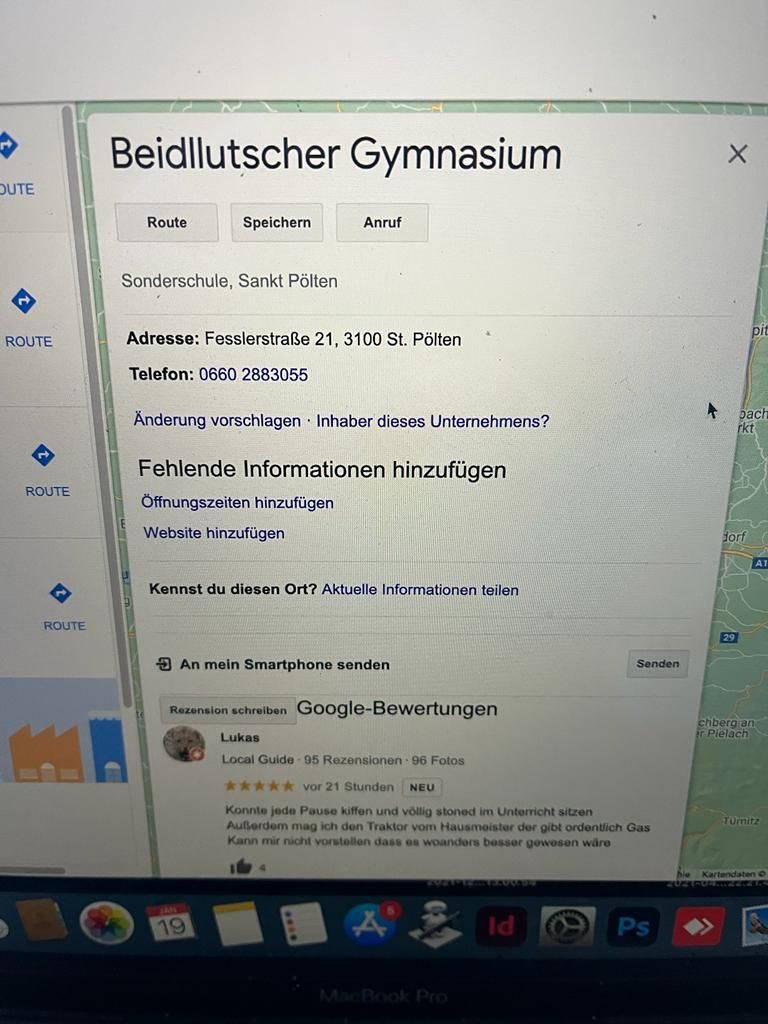Screen dimensions: 768x1024
Task: Select Website hinzufügen
Action: point(214,533)
